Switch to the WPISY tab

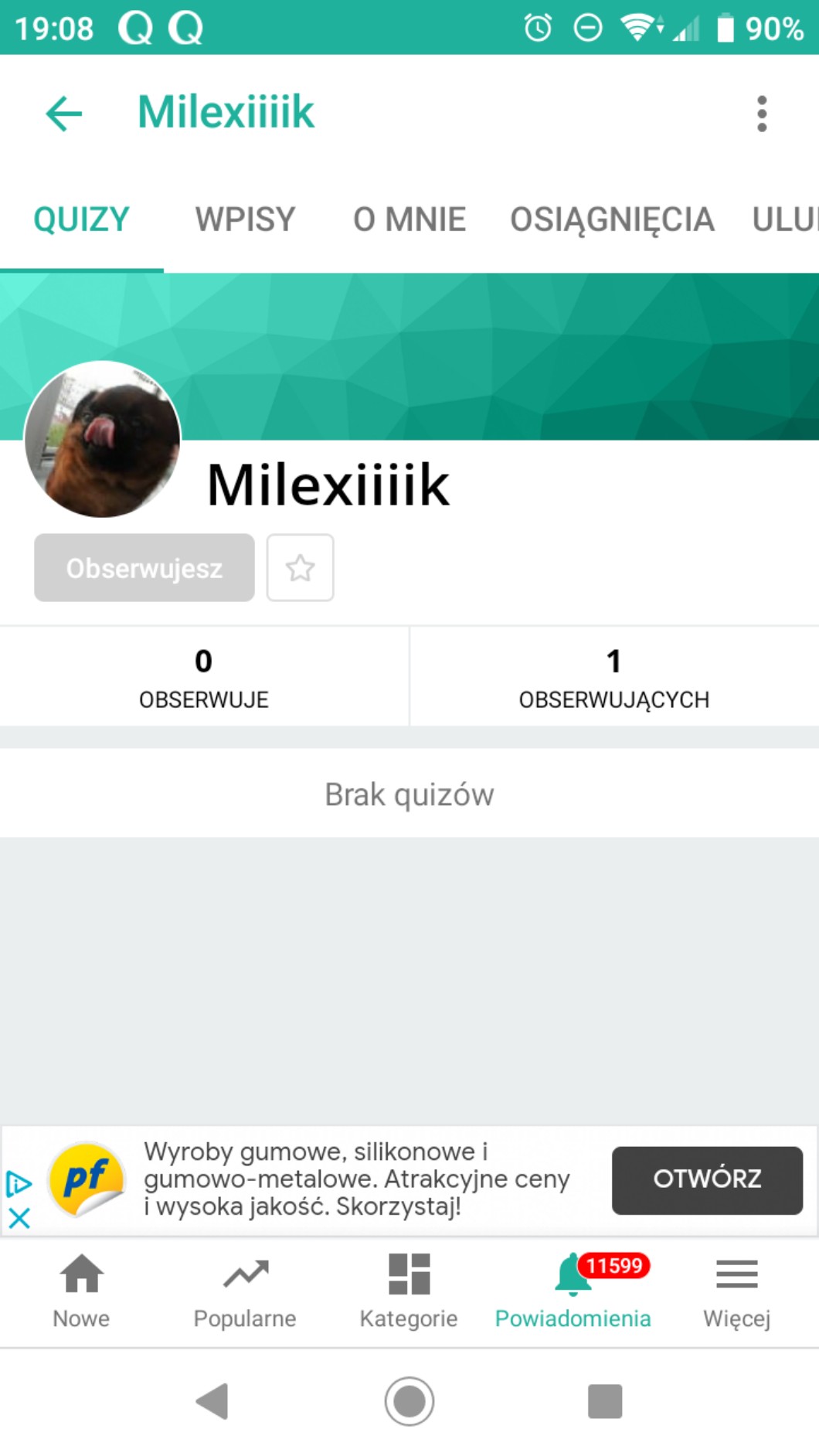pos(245,219)
